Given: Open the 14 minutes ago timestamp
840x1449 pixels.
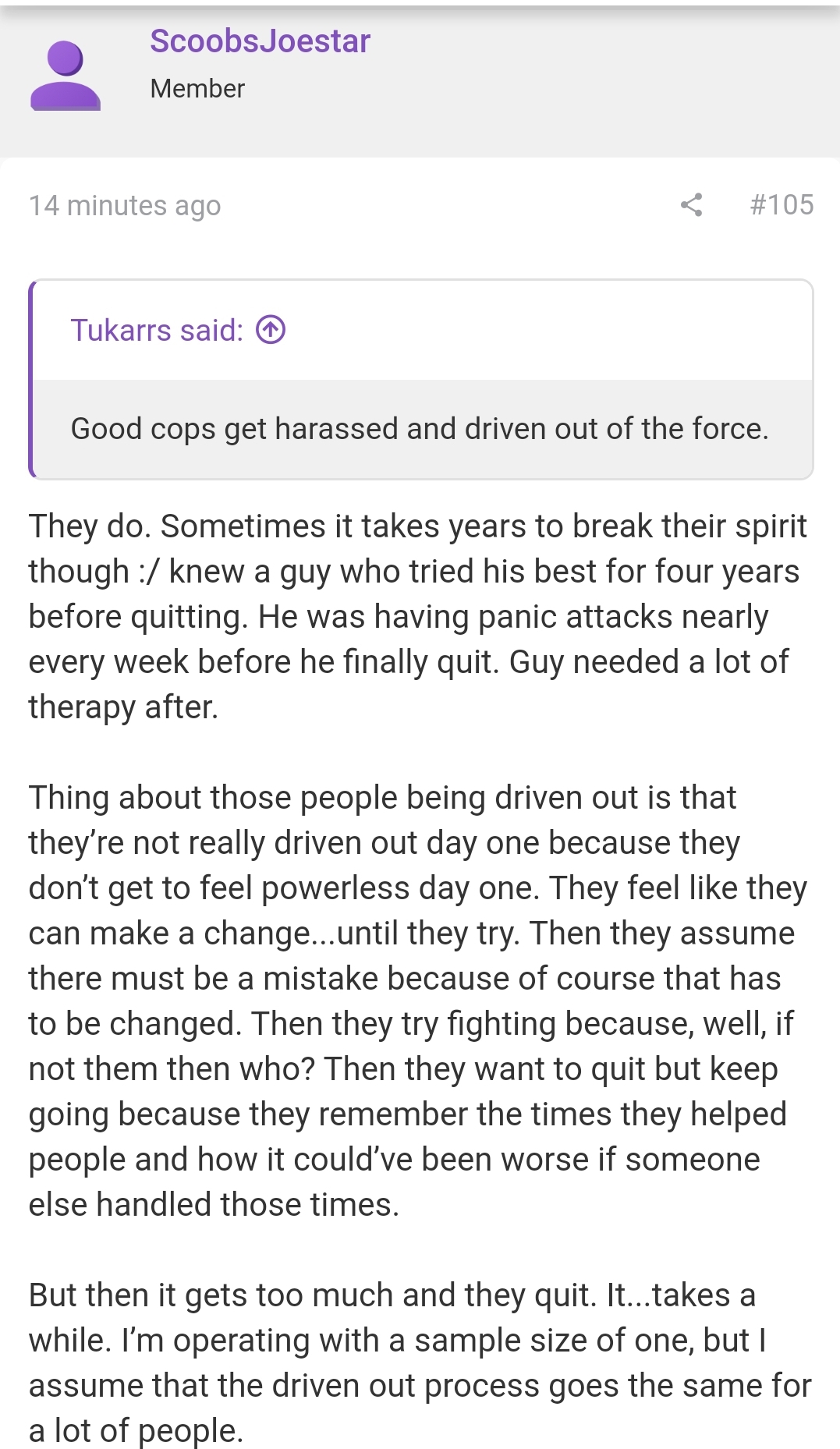Looking at the screenshot, I should click(x=125, y=206).
